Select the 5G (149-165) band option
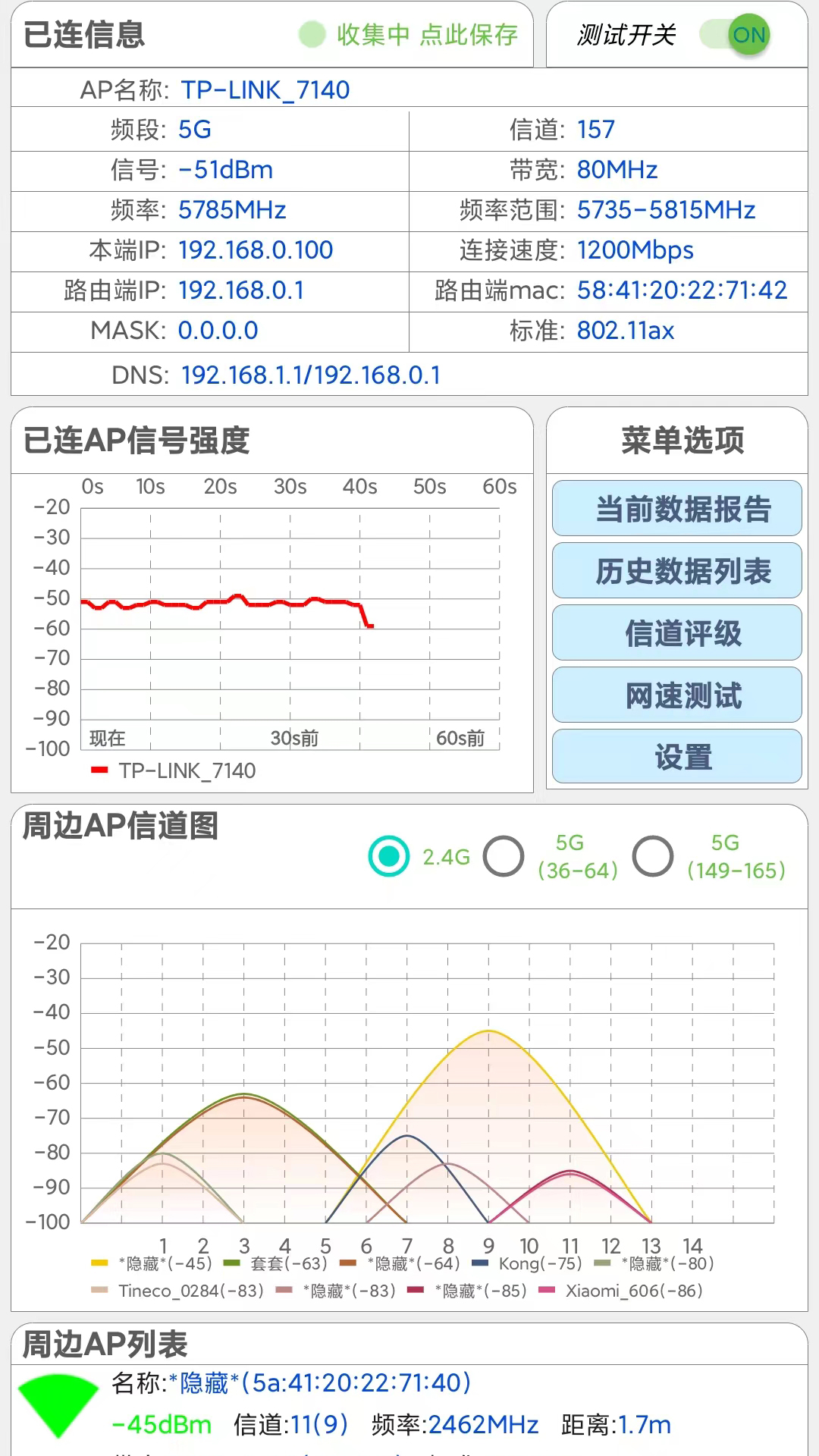The image size is (819, 1456). coord(654,855)
